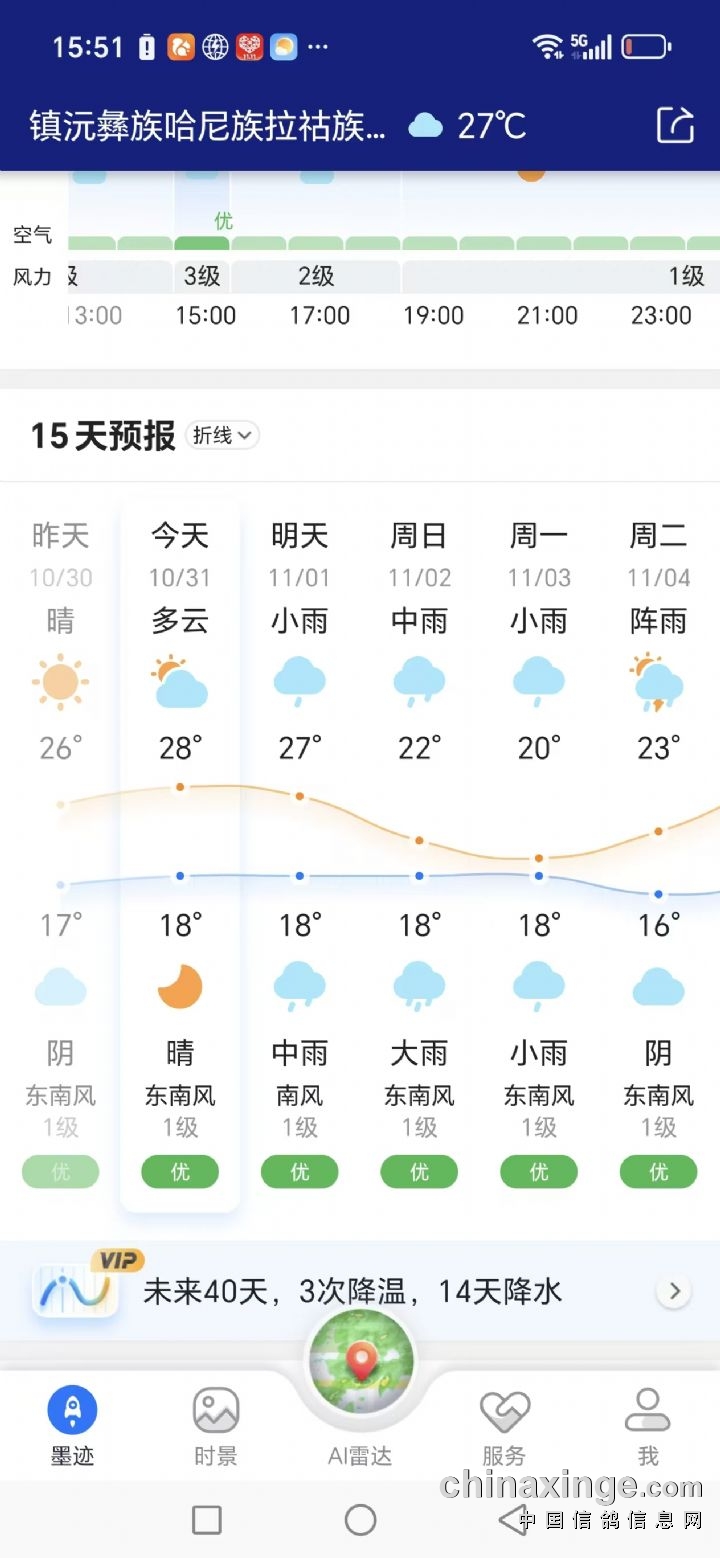The width and height of the screenshot is (720, 1558).
Task: Open the 周日 11/02 forecast column
Action: coord(419,850)
